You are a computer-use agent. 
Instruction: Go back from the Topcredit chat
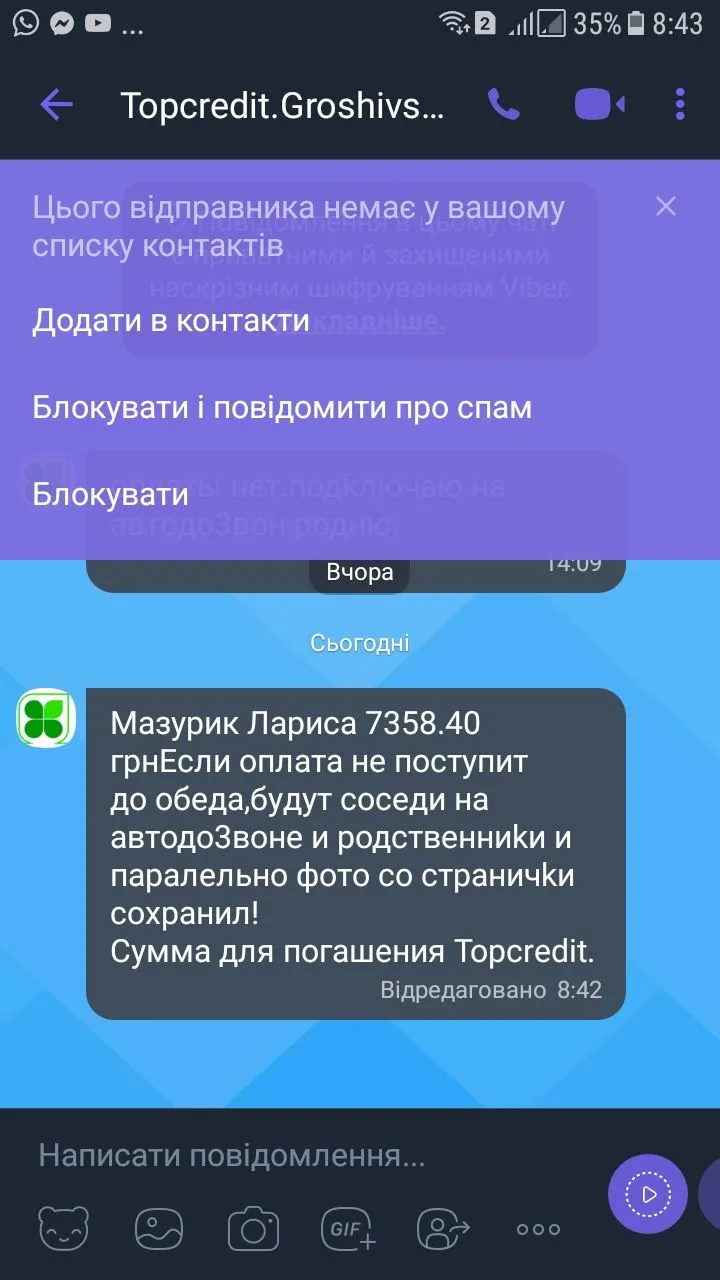(x=56, y=104)
